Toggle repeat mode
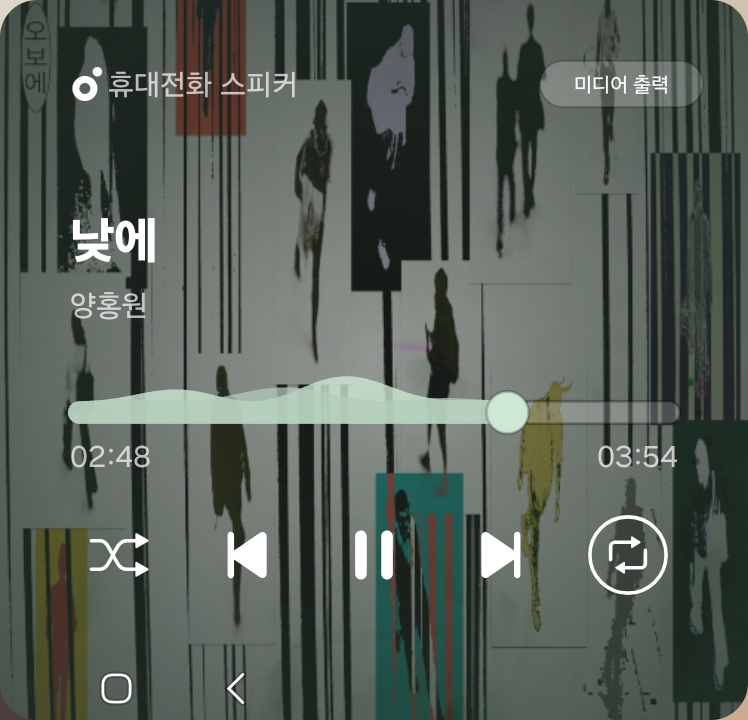The image size is (748, 720). coord(627,555)
